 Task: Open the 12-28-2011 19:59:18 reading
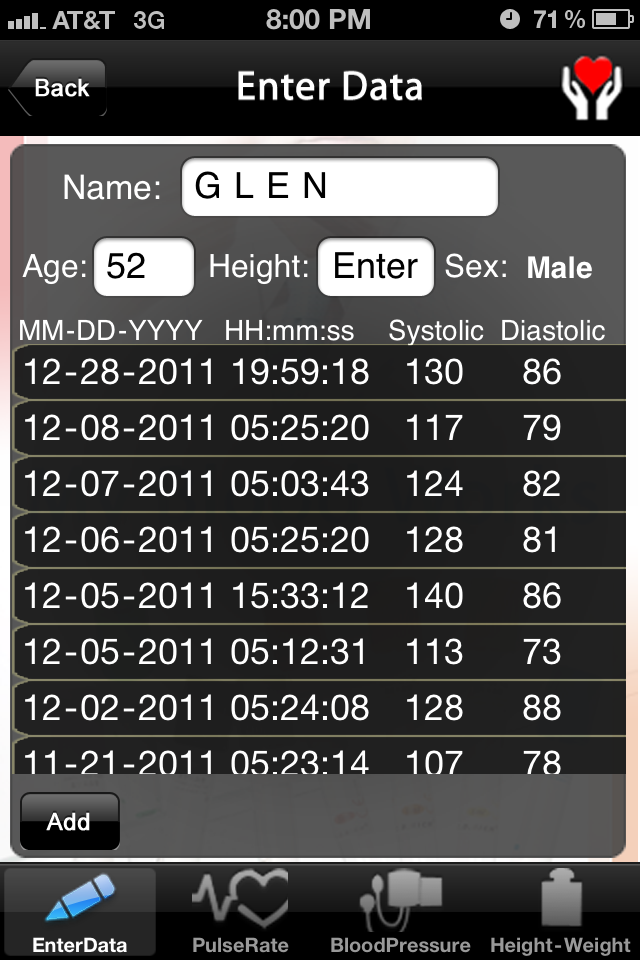[x=320, y=373]
